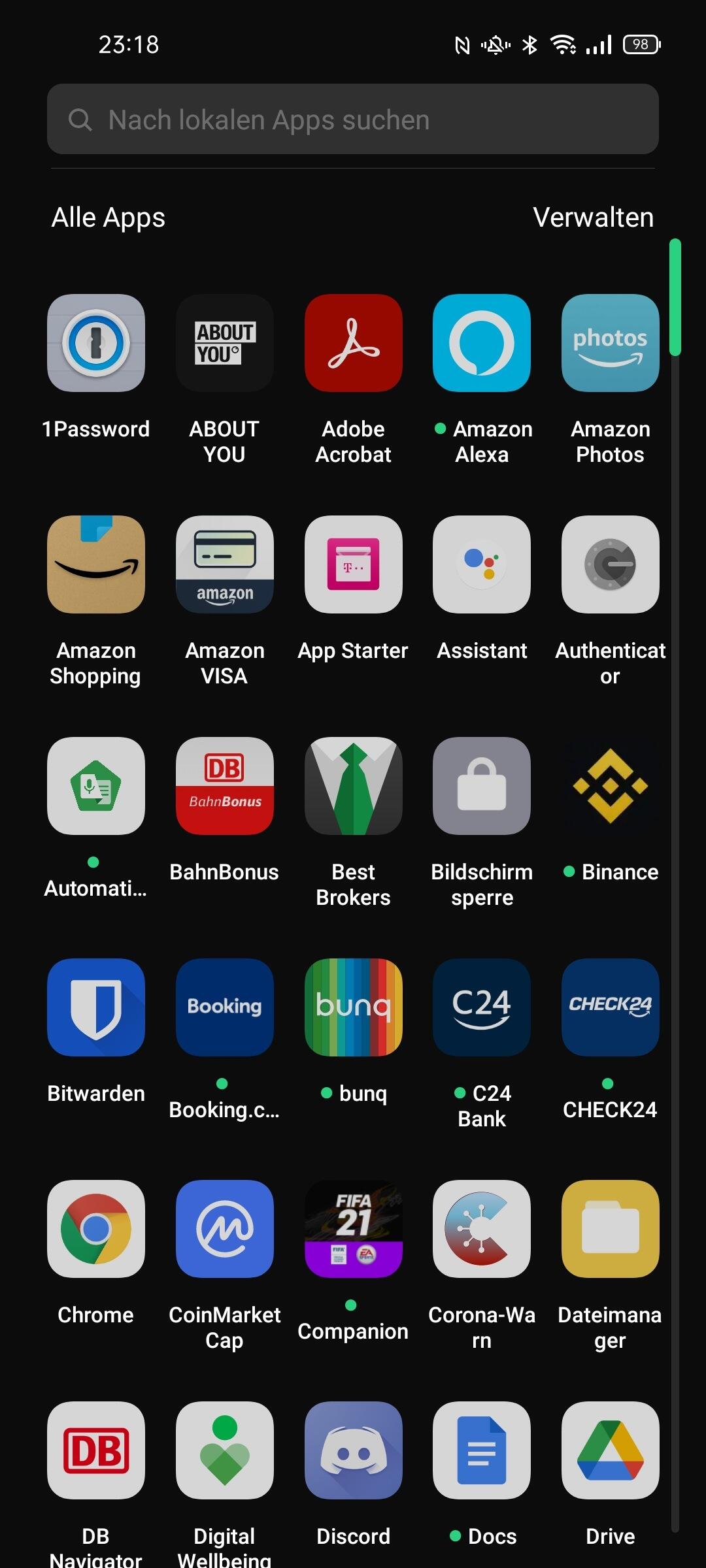
Task: Open Amazon Photos
Action: [610, 344]
